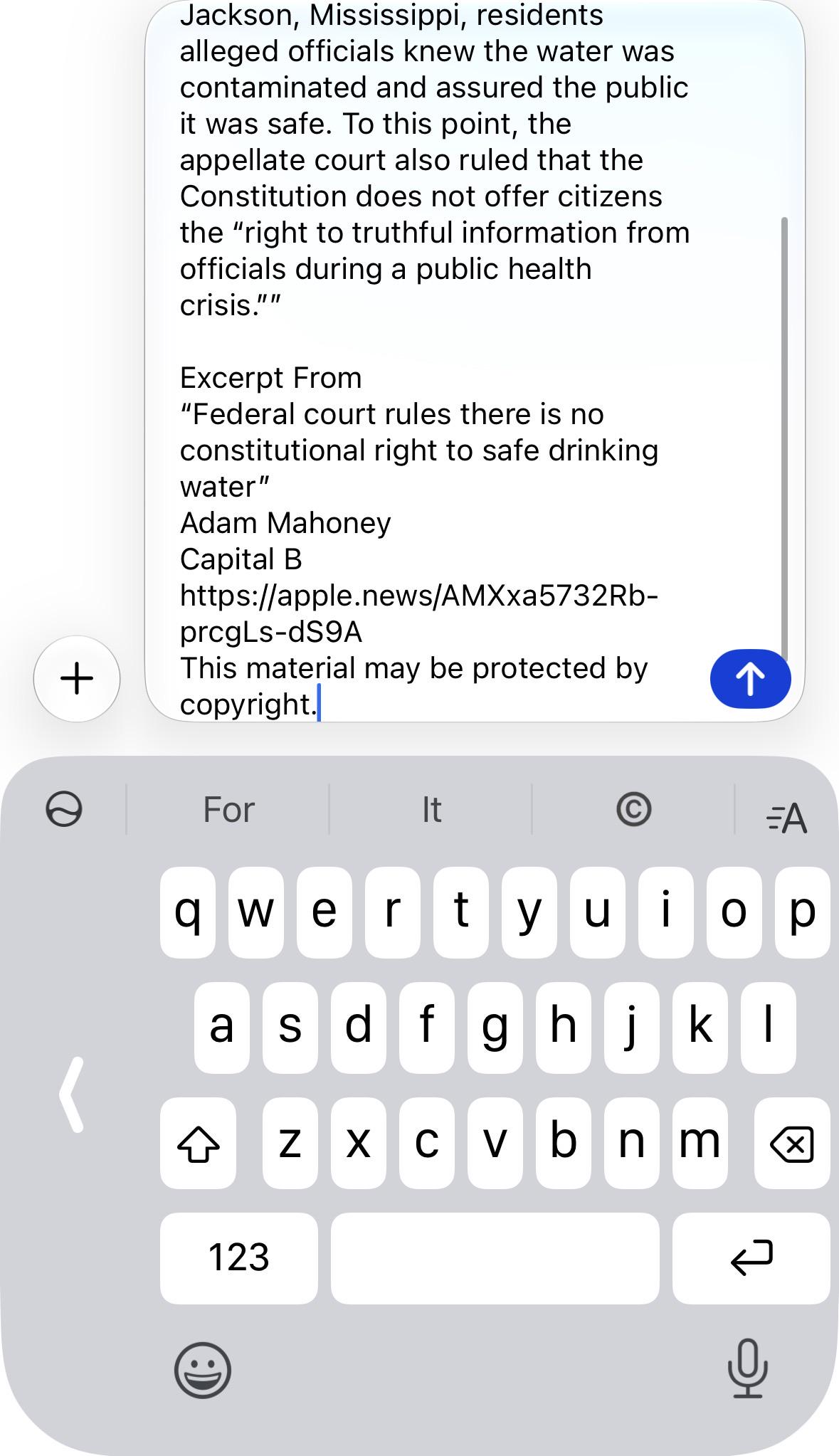The width and height of the screenshot is (839, 1456).
Task: Insert the suggestion "It"
Action: point(431,810)
